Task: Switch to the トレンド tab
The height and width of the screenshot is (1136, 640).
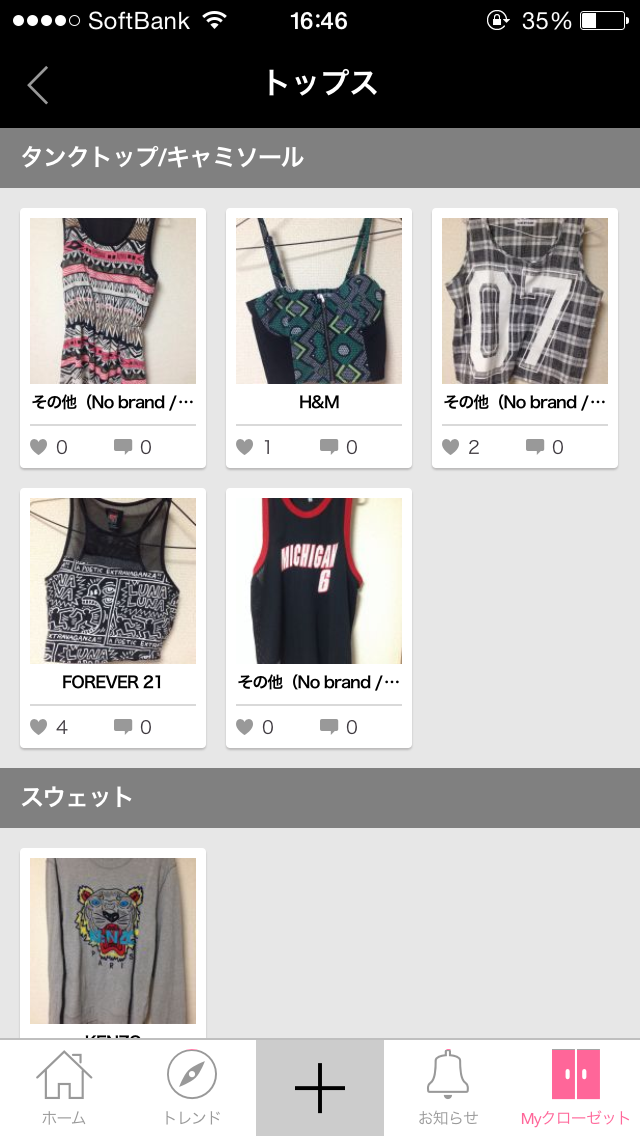Action: tap(192, 1088)
